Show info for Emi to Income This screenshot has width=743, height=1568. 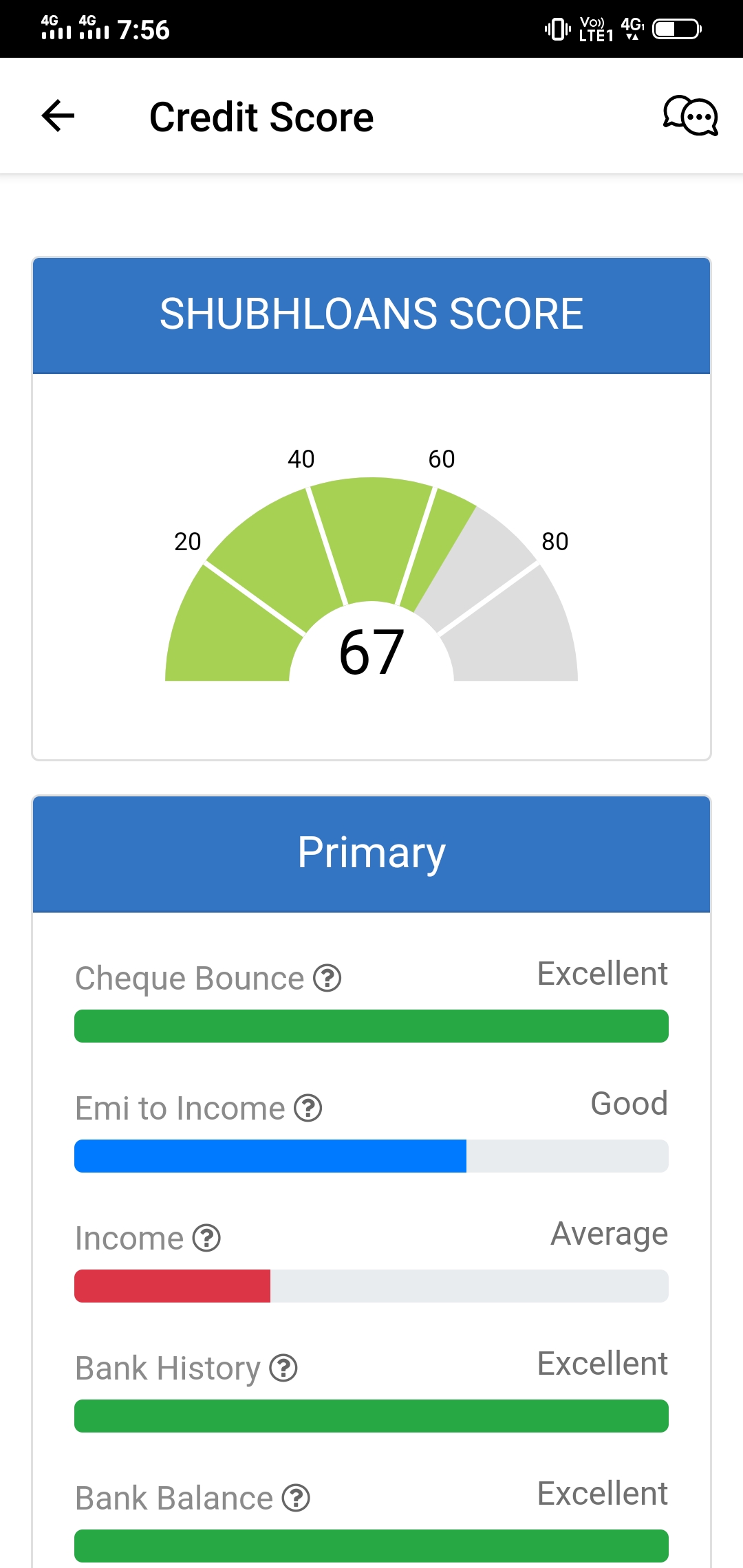[x=308, y=1108]
